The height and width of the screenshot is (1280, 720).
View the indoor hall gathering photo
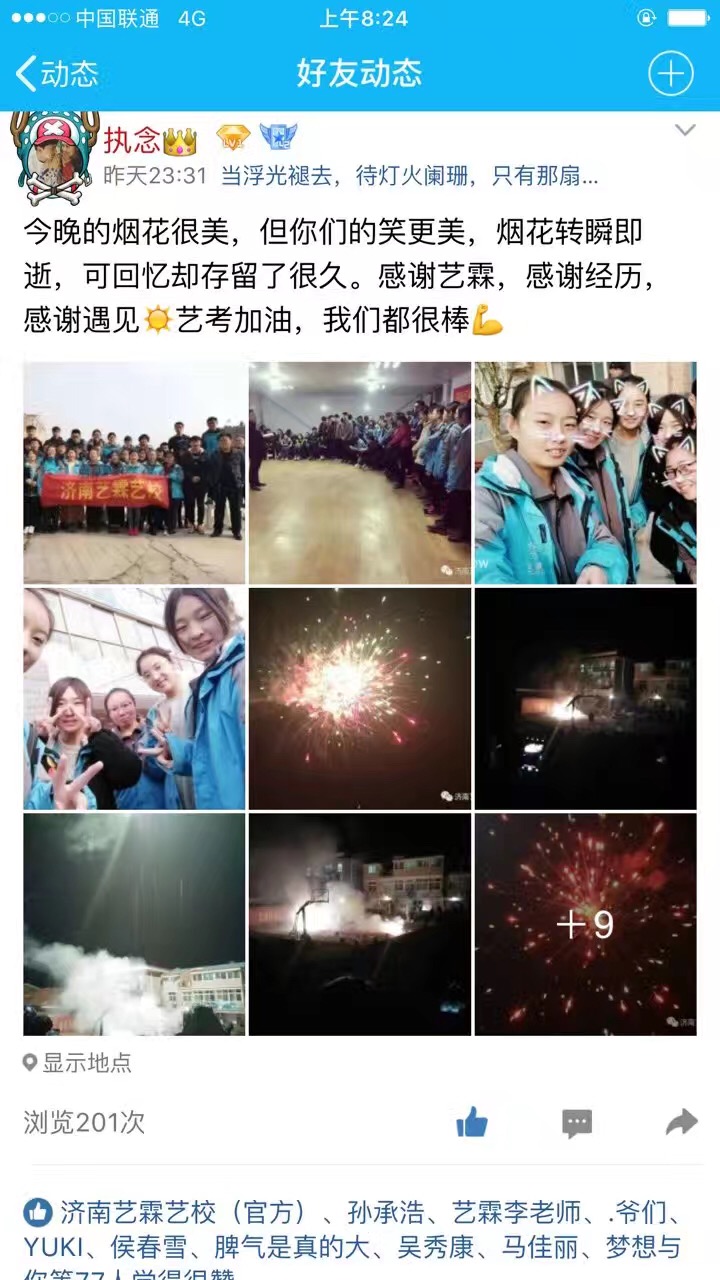360,473
